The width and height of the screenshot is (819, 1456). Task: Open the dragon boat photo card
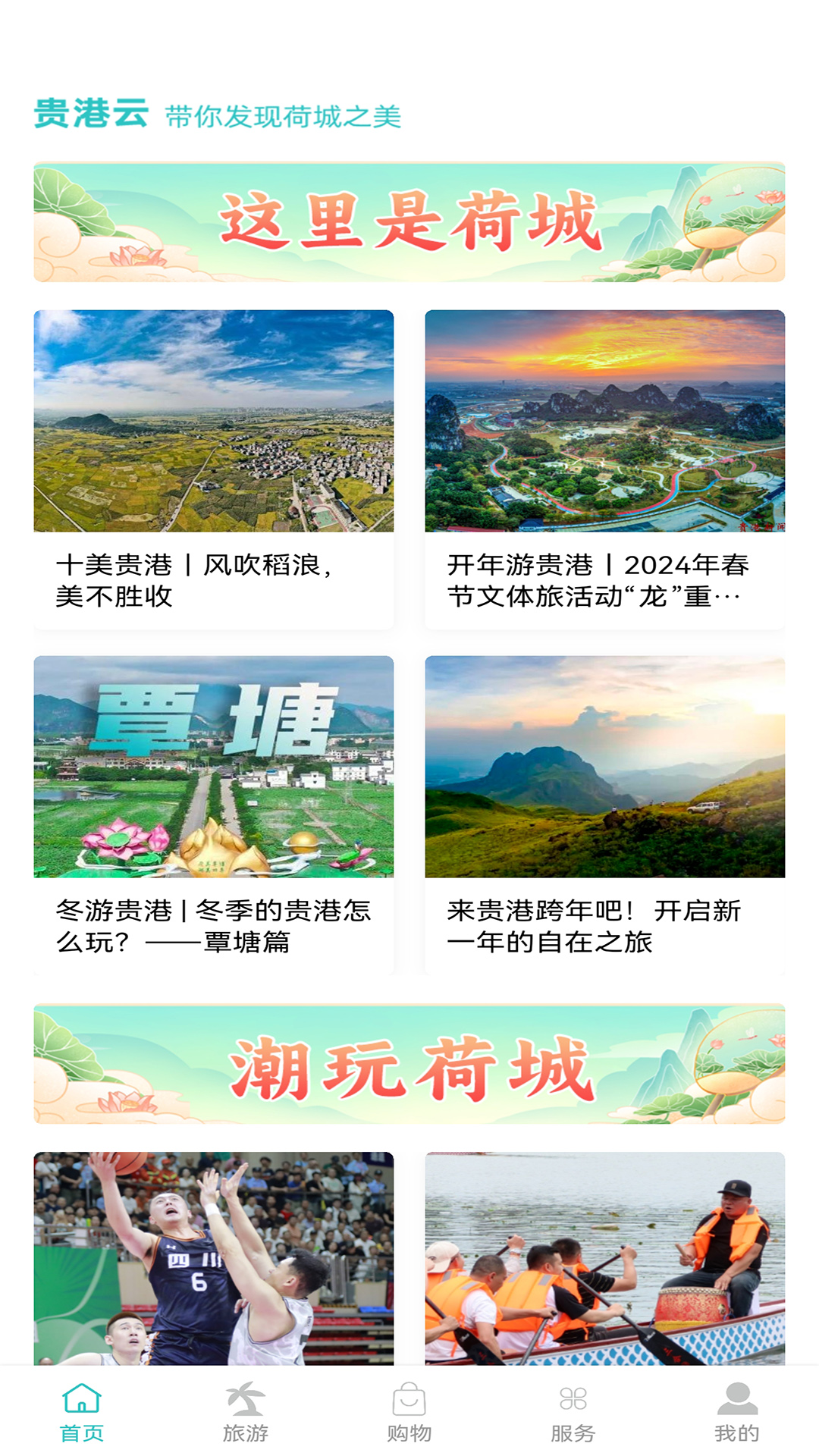[604, 1259]
